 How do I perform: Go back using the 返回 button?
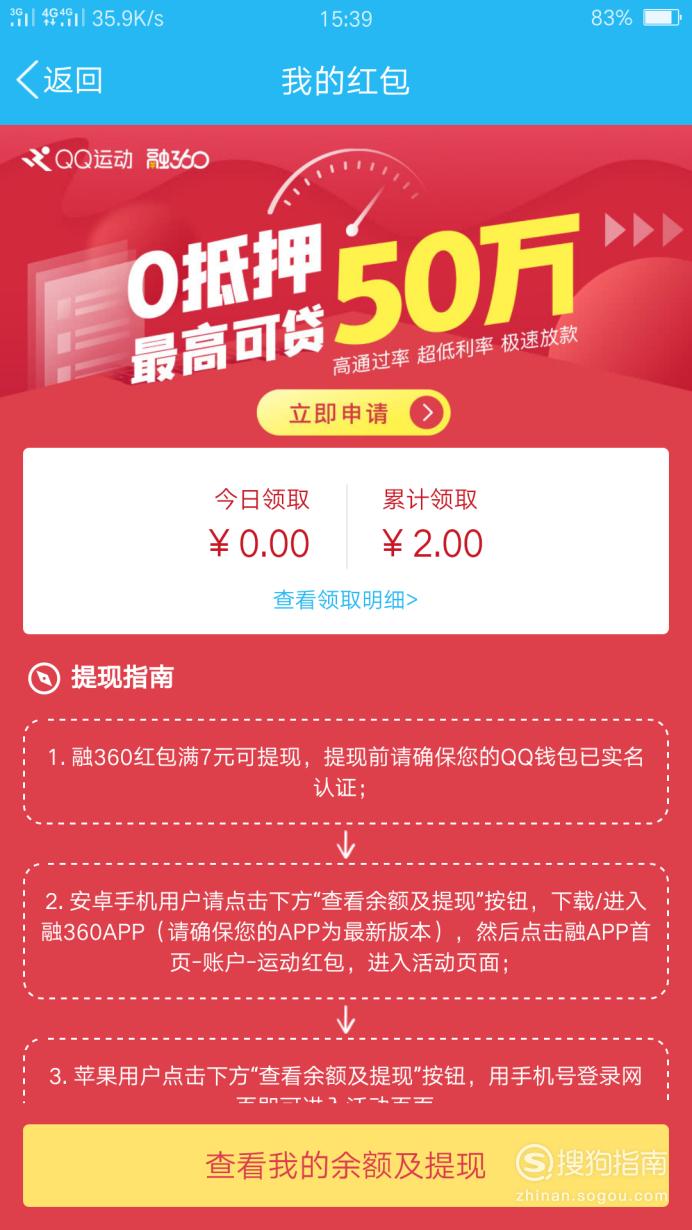click(x=60, y=80)
